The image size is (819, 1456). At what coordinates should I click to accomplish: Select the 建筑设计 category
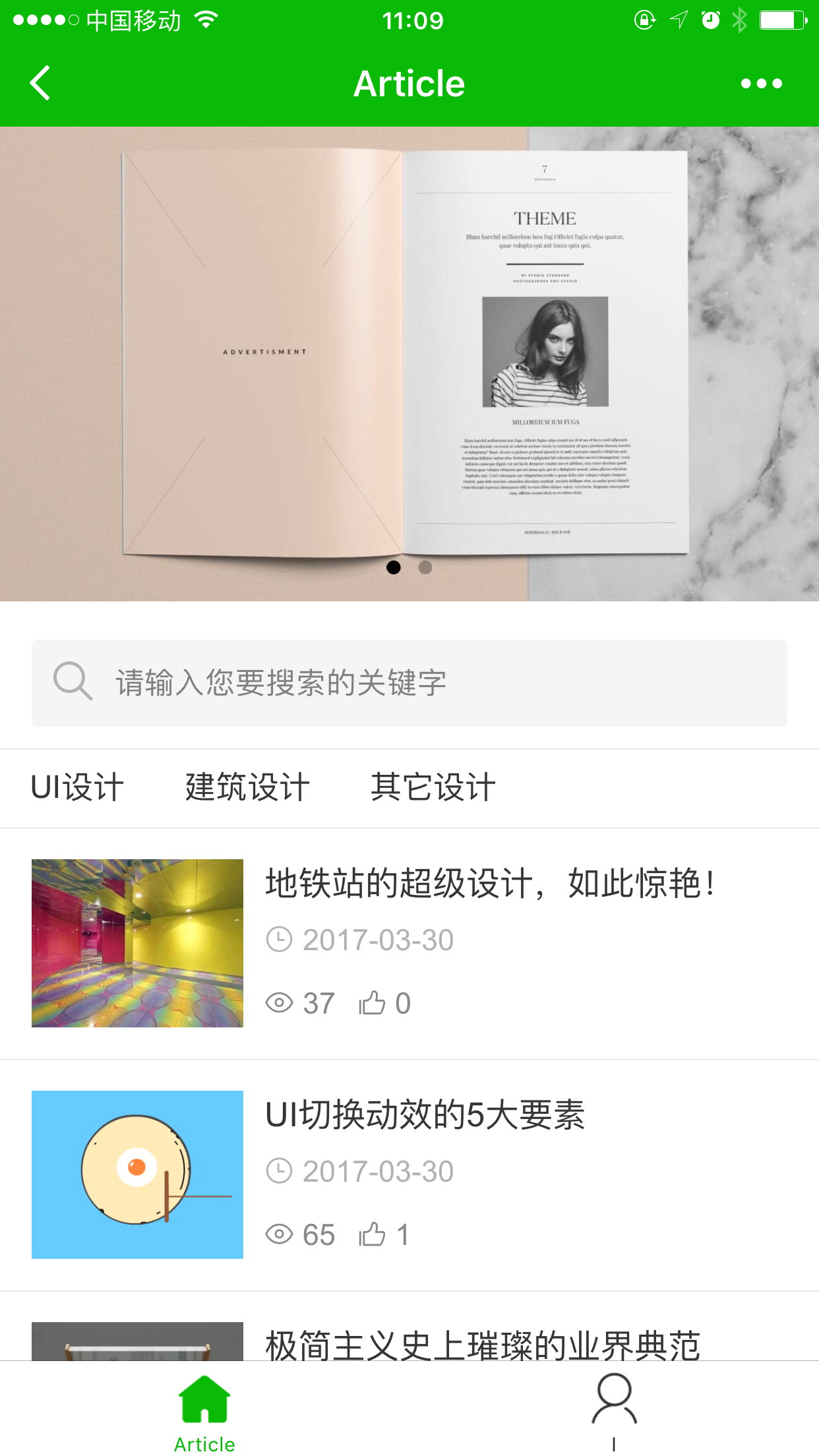[247, 787]
